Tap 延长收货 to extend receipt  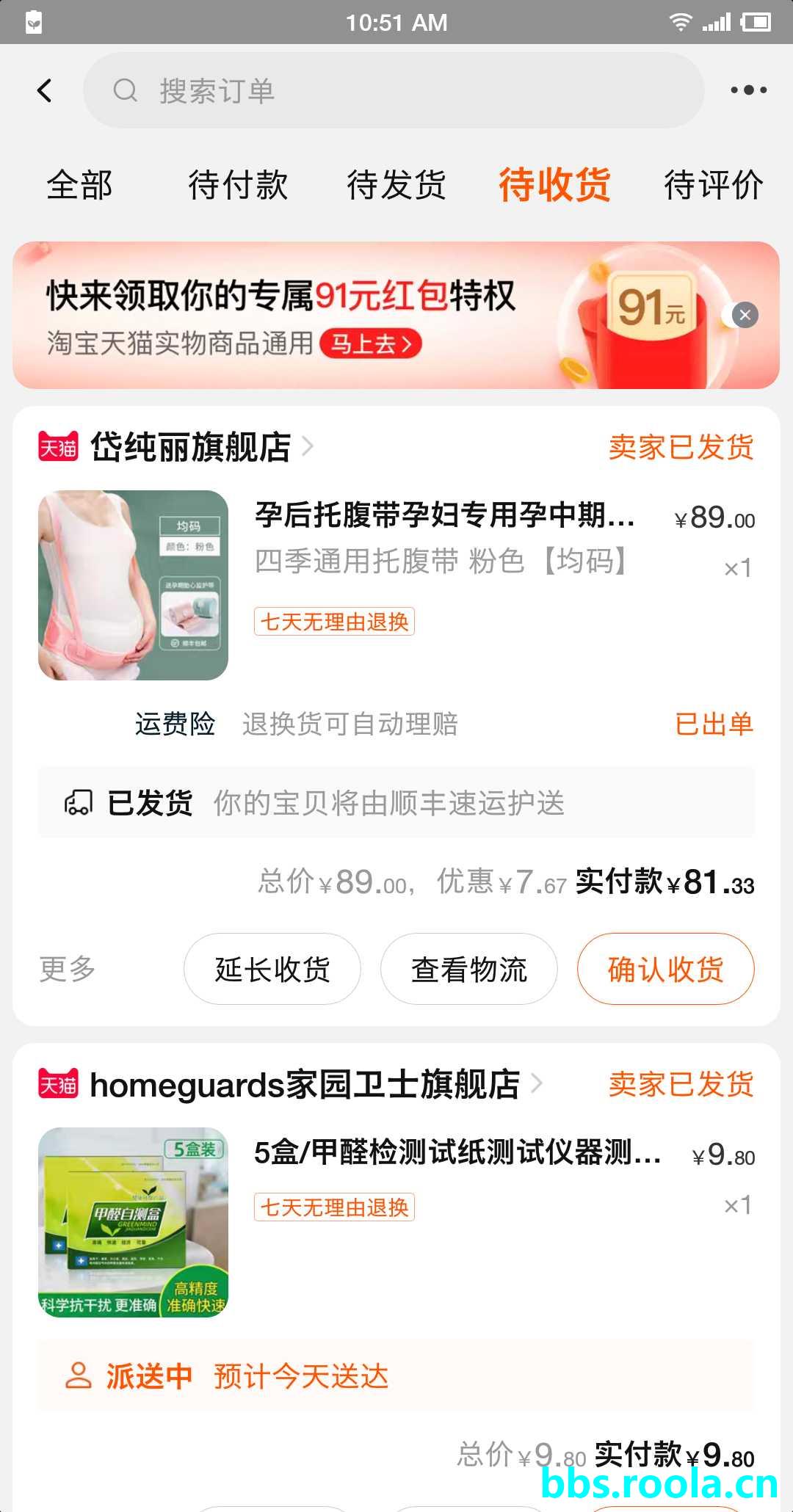point(272,969)
